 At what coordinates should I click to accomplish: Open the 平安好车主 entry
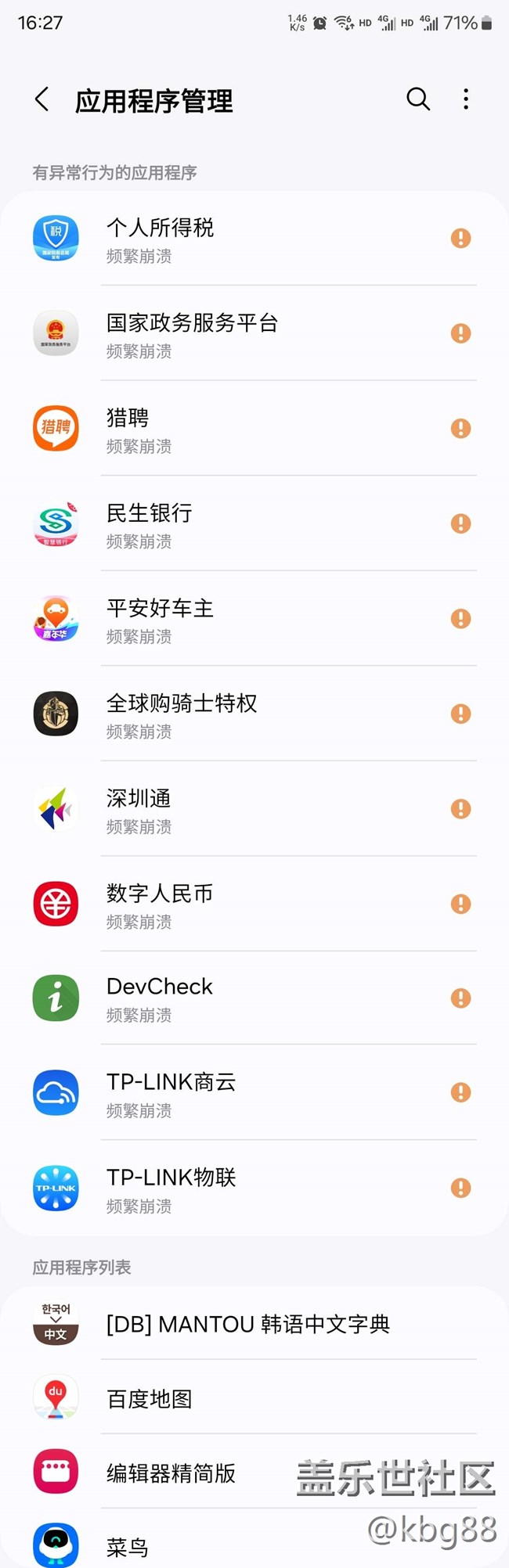click(x=254, y=619)
